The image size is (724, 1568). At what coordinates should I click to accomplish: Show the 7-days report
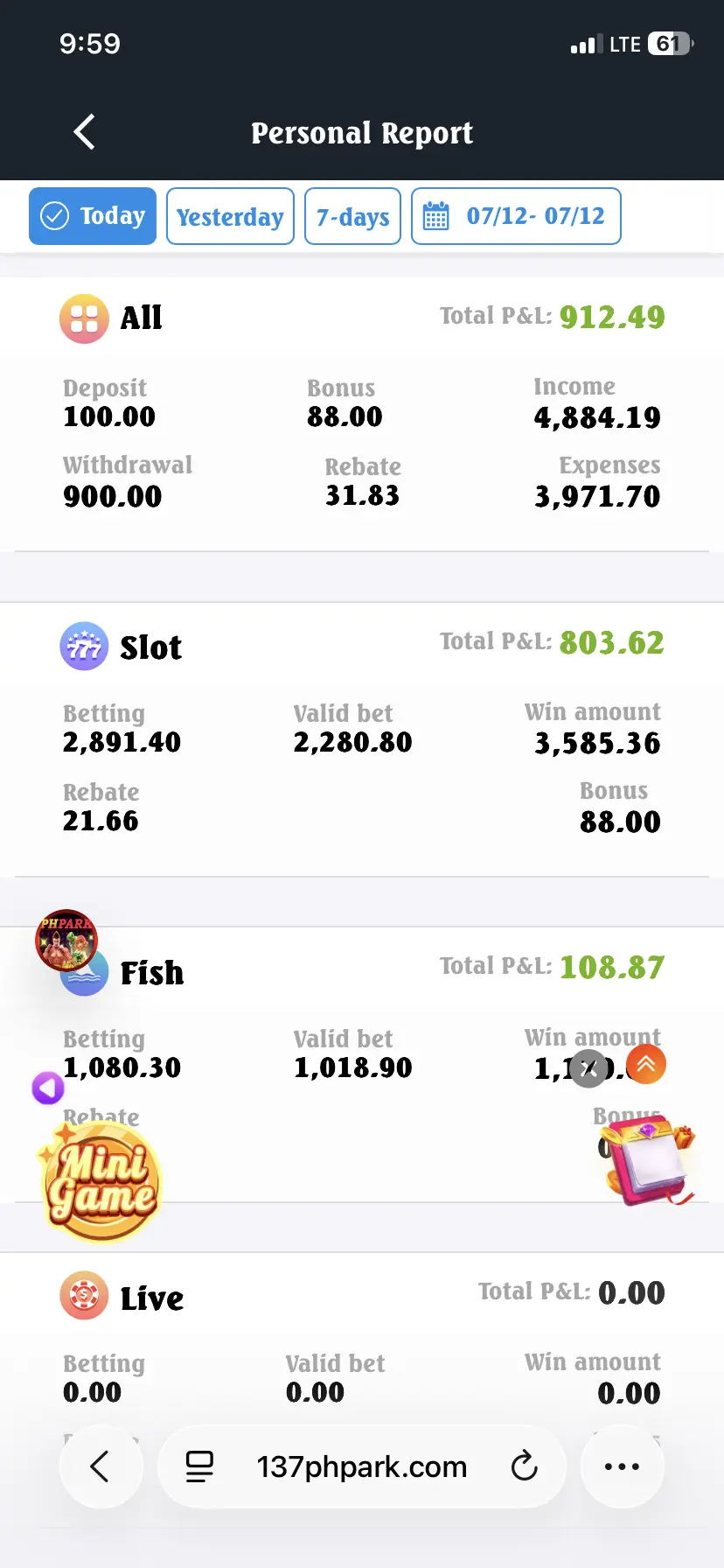[x=352, y=216]
